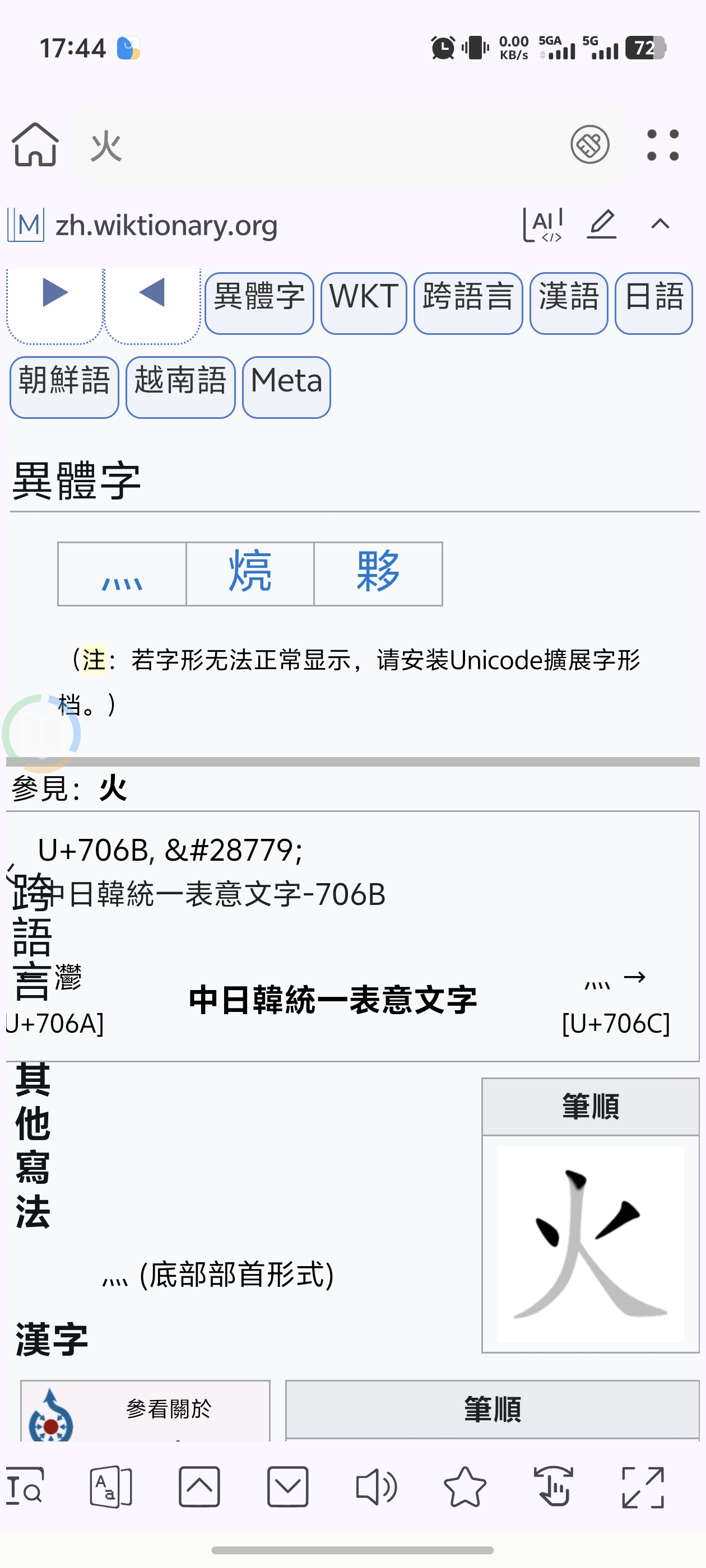Open the variant character 灬 link
Image resolution: width=706 pixels, height=1568 pixels.
[x=122, y=574]
